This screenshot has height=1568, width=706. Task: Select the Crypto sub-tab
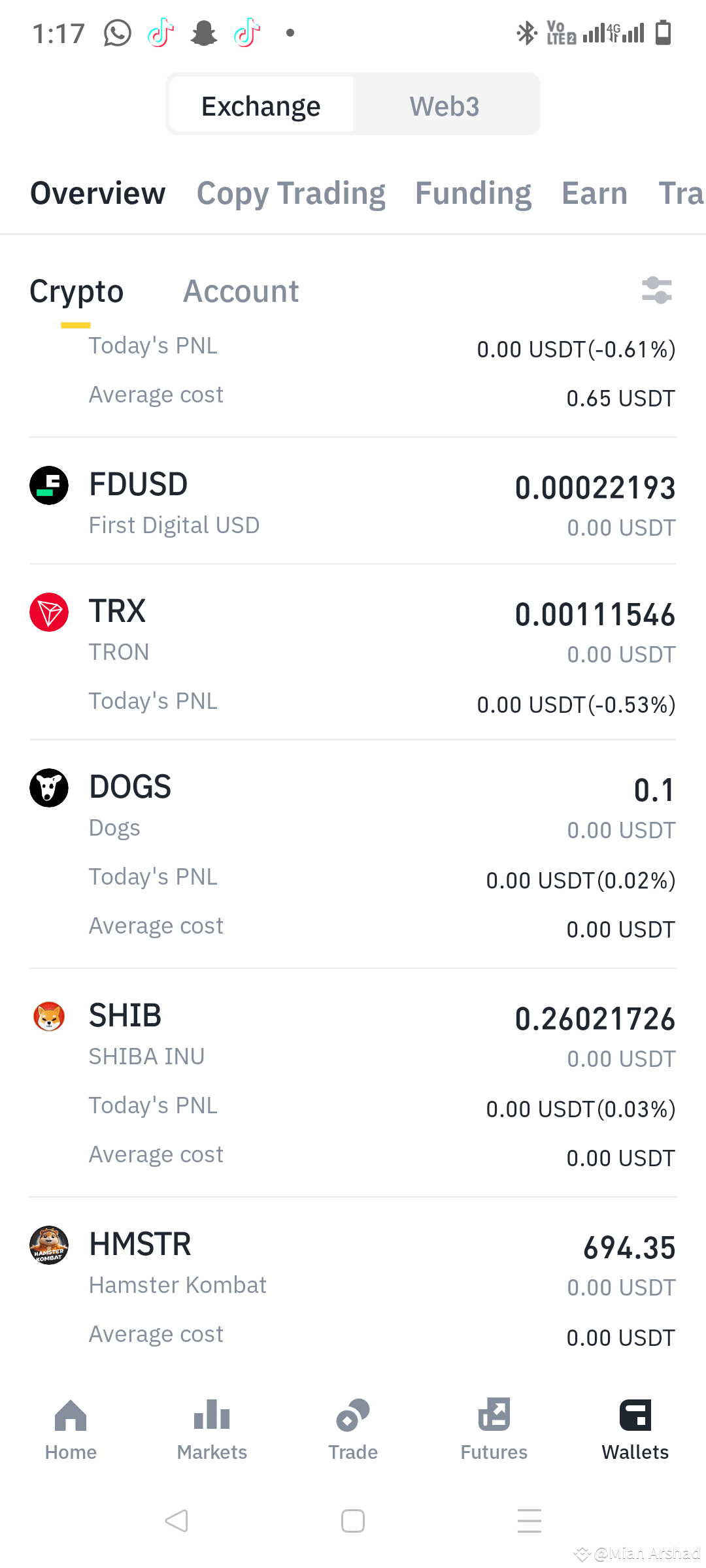click(76, 291)
